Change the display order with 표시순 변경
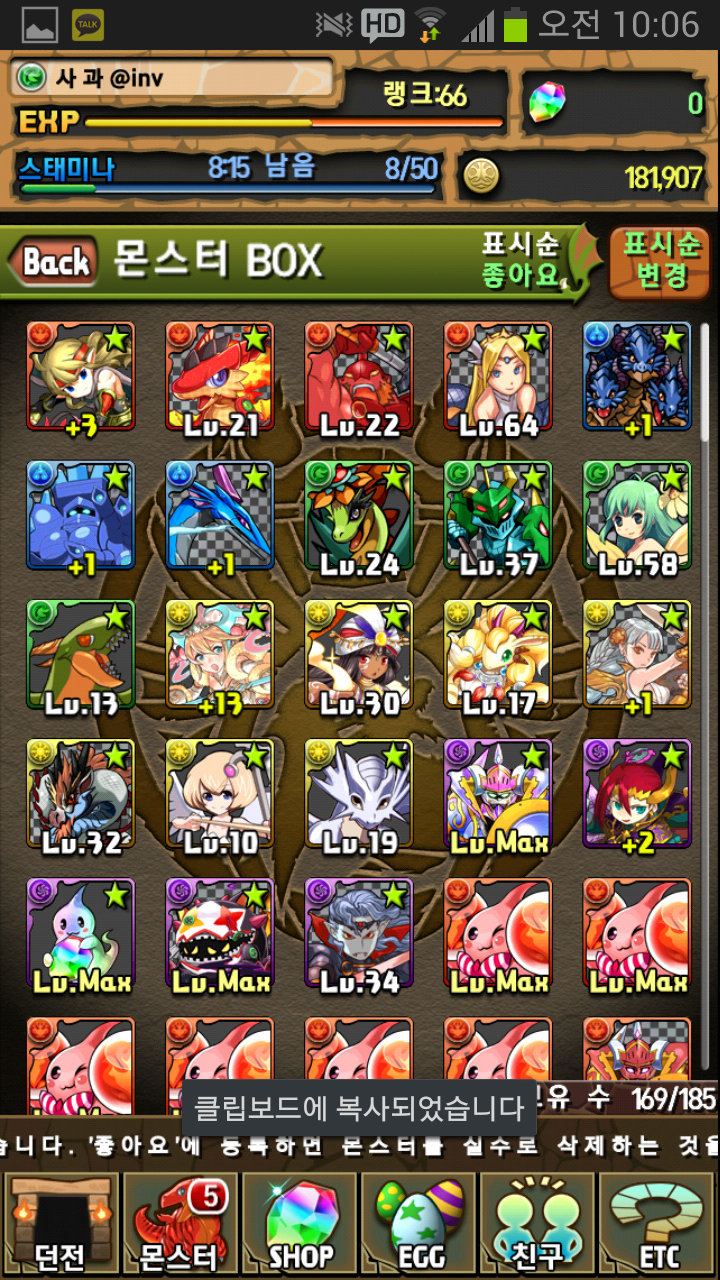The image size is (720, 1280). click(x=661, y=260)
